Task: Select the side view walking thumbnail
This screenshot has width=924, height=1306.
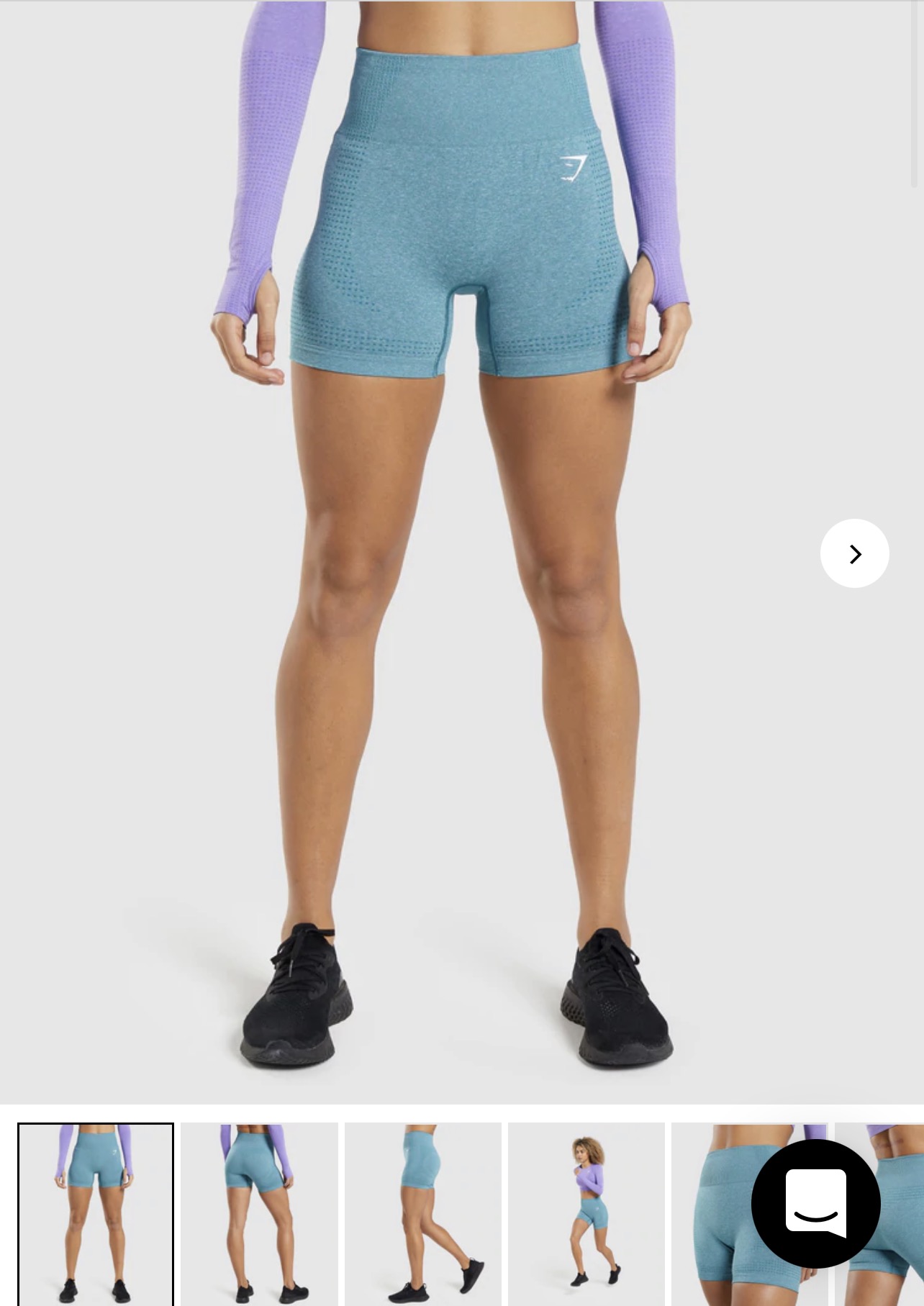Action: (x=422, y=1214)
